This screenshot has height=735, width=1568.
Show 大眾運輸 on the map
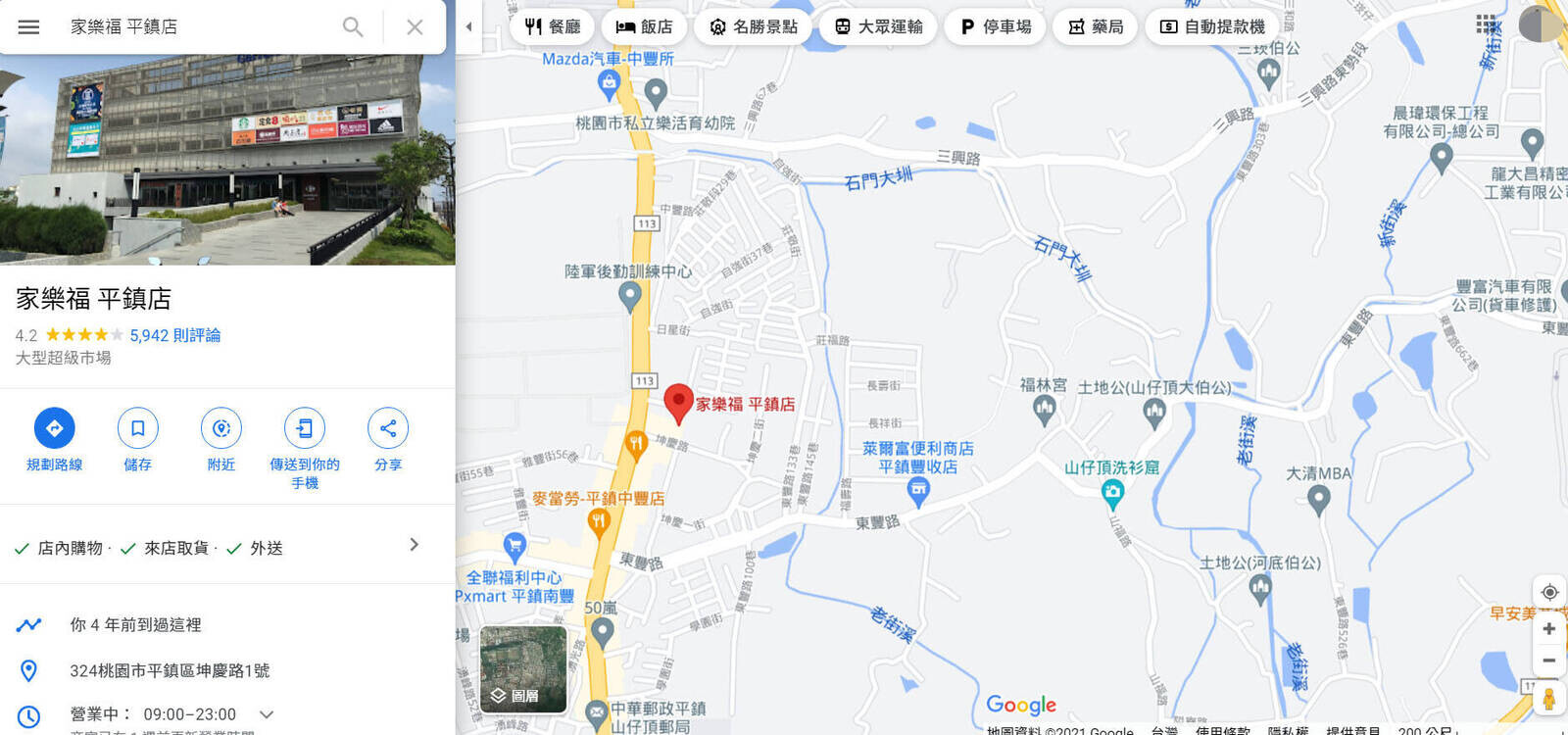(878, 26)
